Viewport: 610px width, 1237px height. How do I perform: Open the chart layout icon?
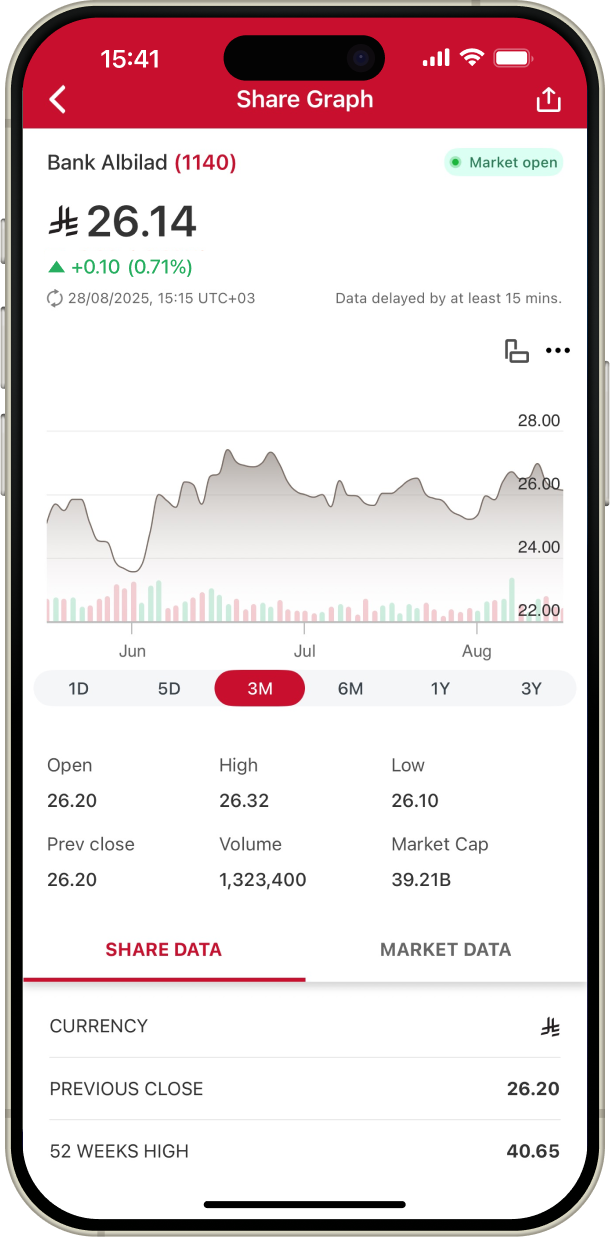click(516, 351)
